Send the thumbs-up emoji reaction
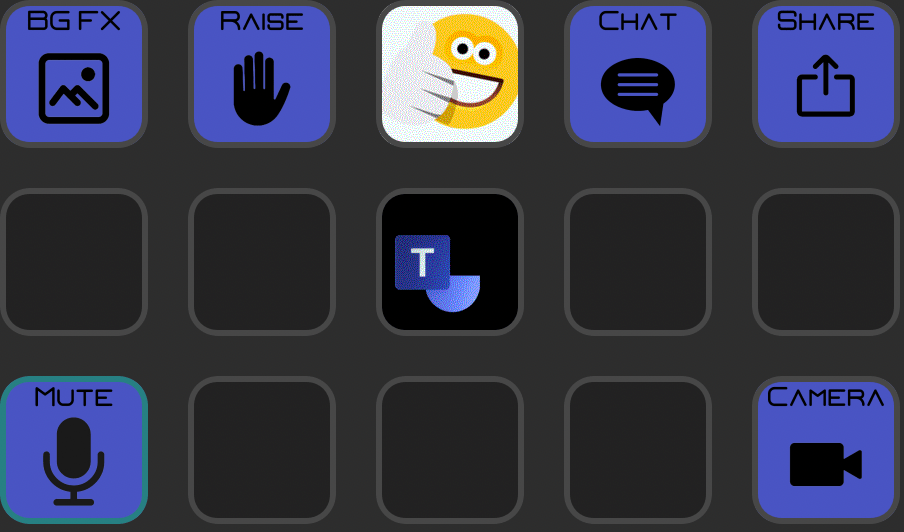Screen dimensions: 904x532 point(450,75)
